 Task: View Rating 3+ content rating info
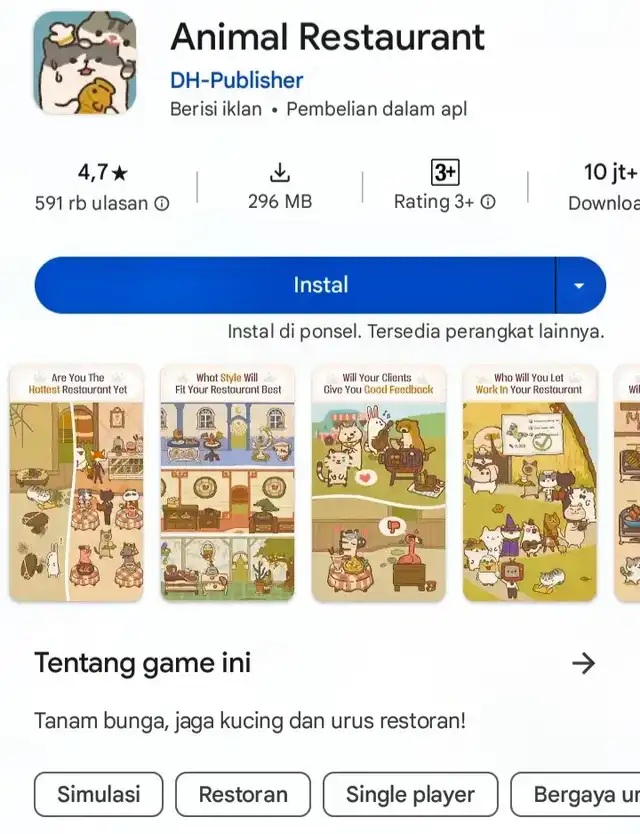tap(444, 187)
